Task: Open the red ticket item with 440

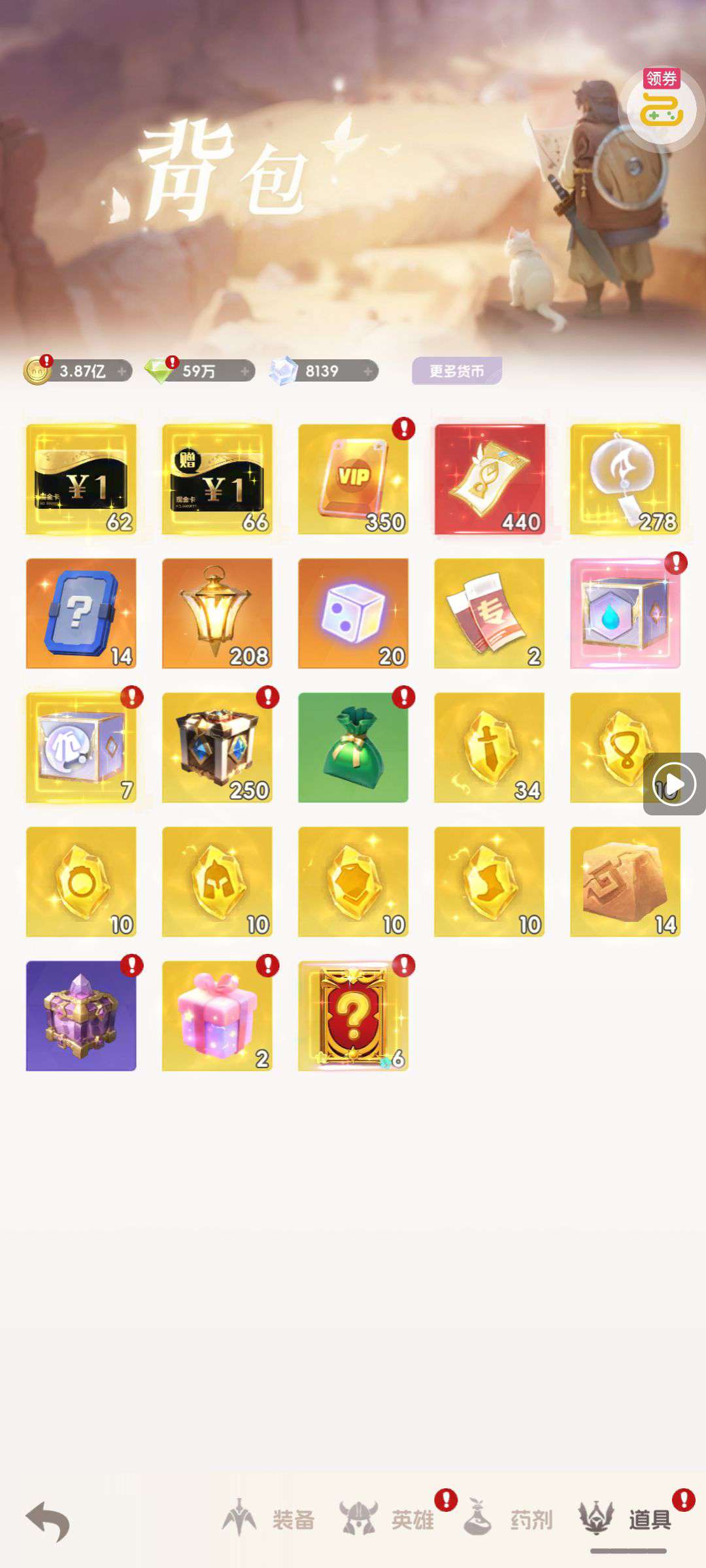Action: 489,479
